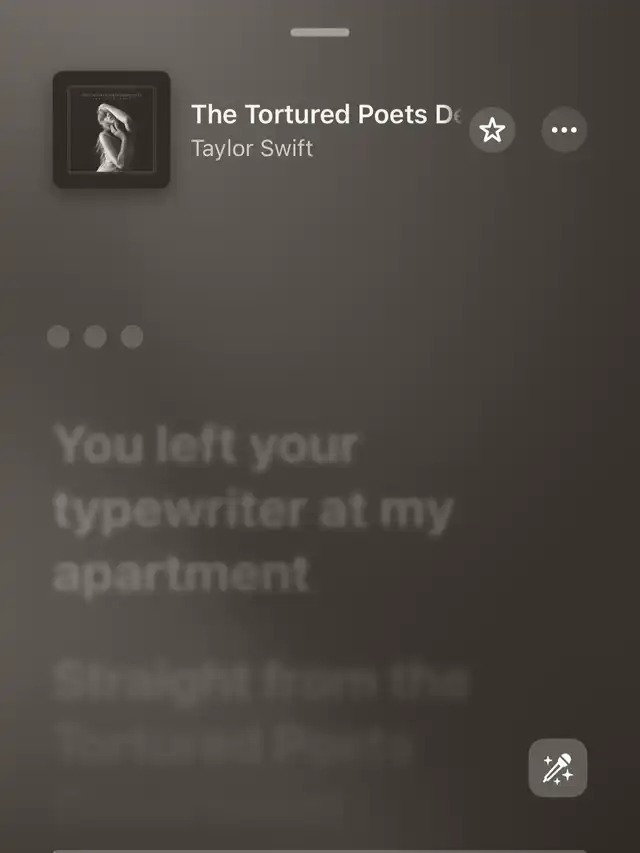Screen dimensions: 640x853
Task: Tap the grabber handle to dismiss lyrics
Action: pyautogui.click(x=320, y=33)
